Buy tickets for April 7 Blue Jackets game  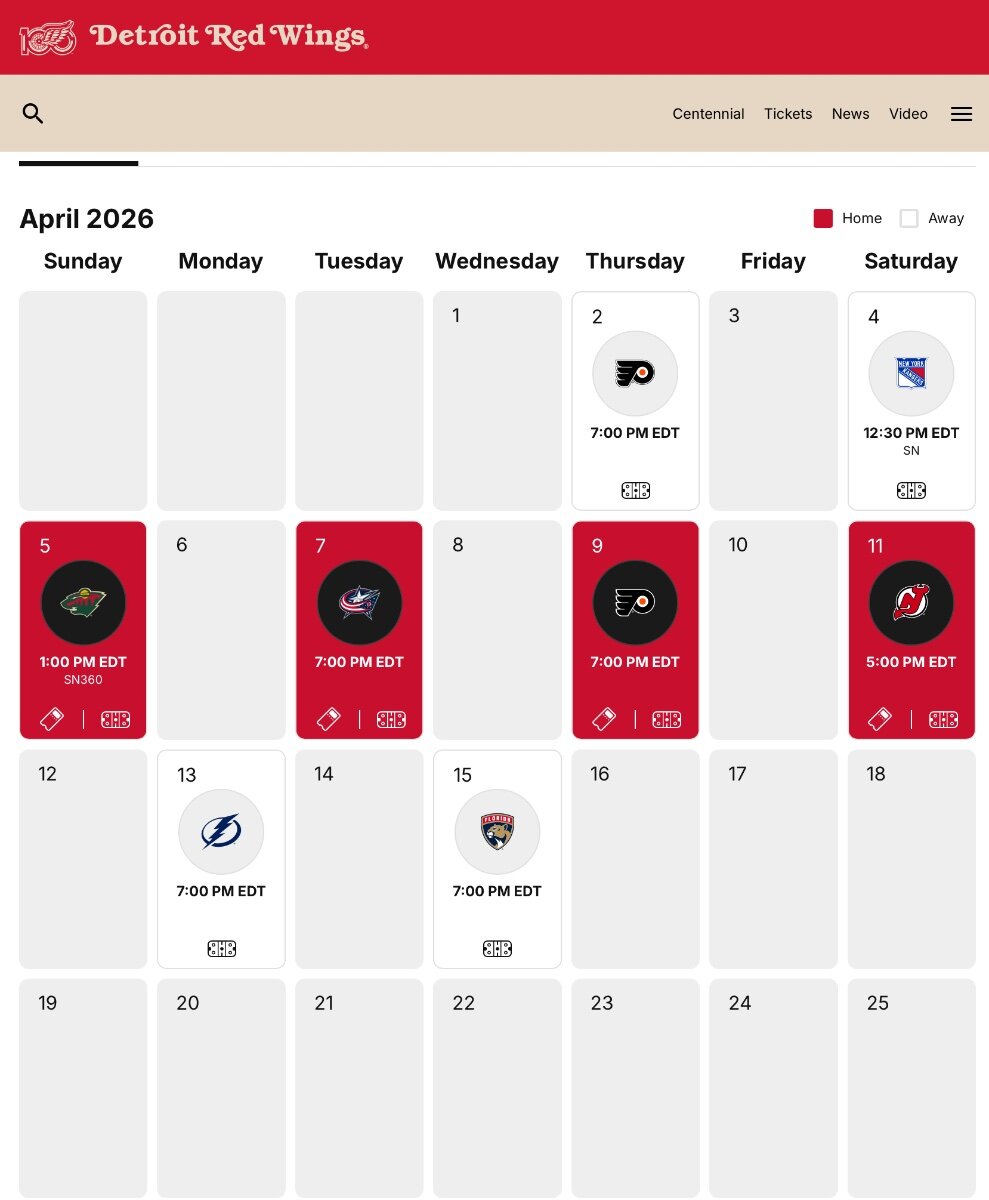[329, 719]
